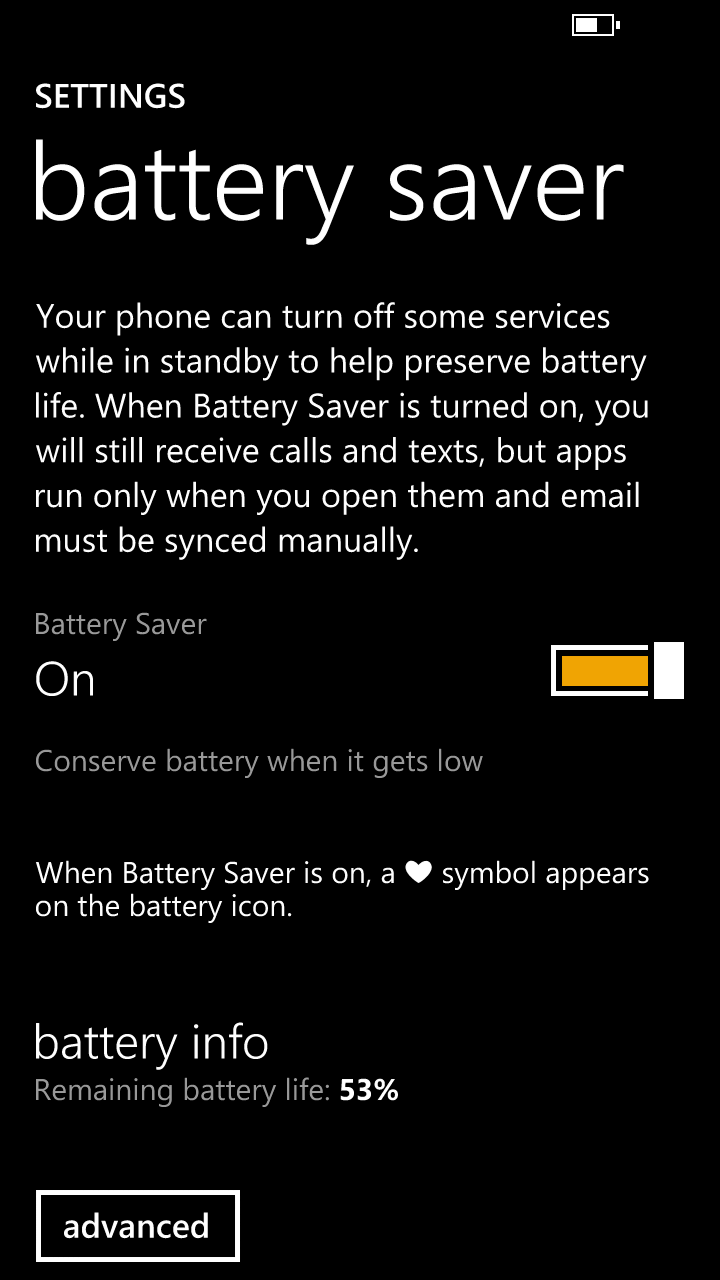Screen dimensions: 720x1280
Task: Turn off the Battery Saver switch
Action: 617,670
